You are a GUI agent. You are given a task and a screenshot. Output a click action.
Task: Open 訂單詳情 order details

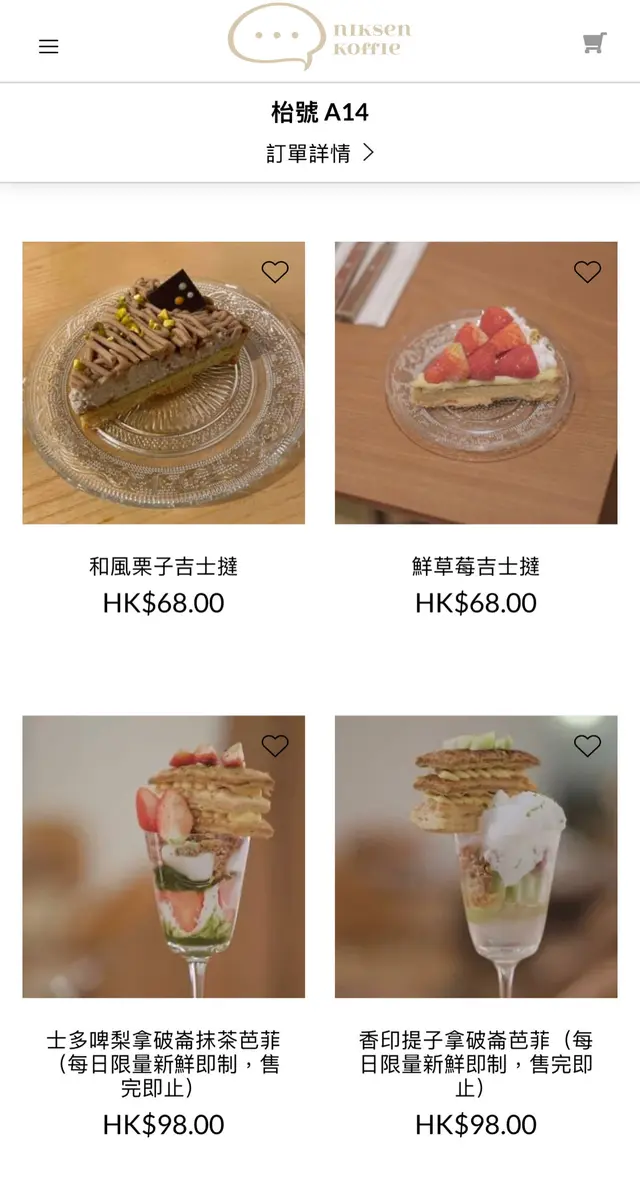[320, 153]
